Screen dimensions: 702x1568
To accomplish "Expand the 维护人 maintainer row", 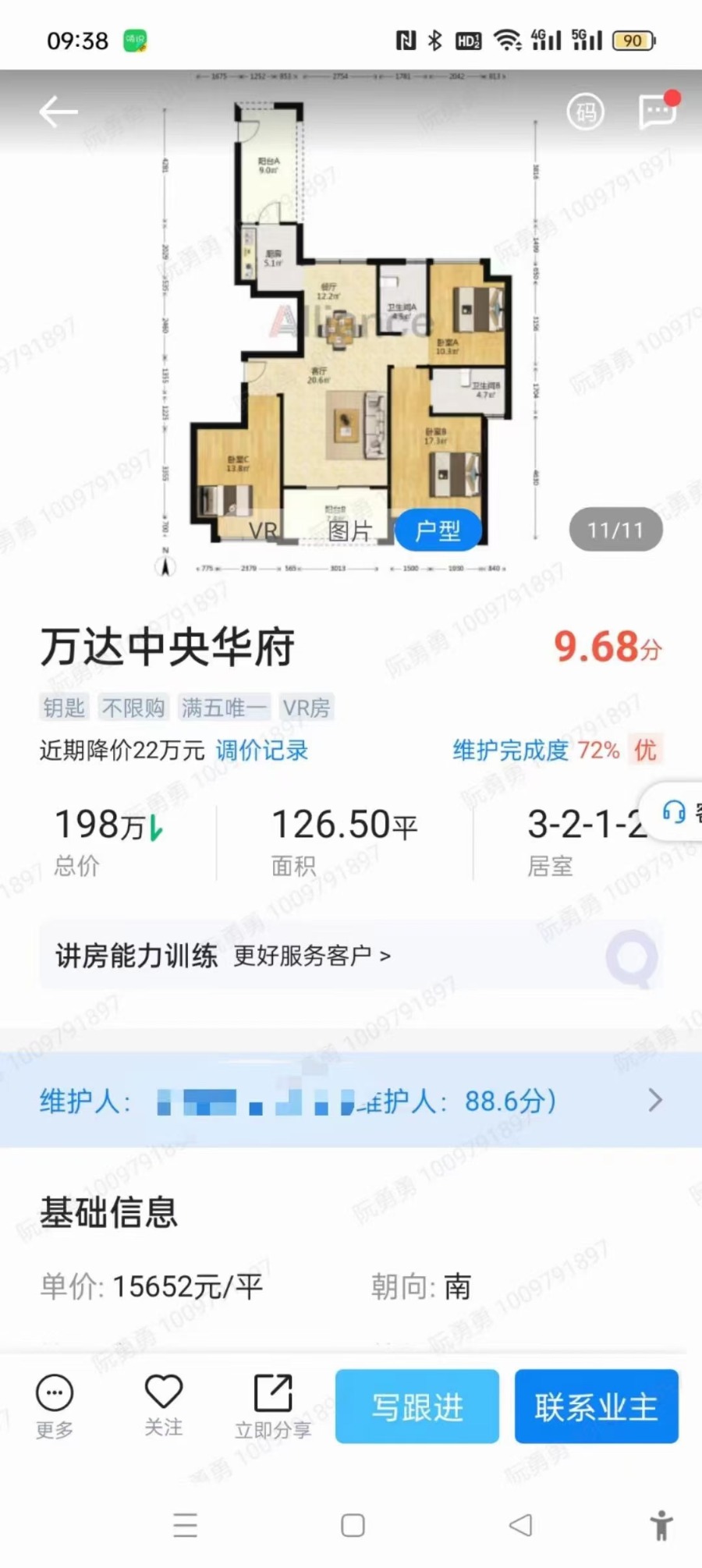I will [x=351, y=1100].
